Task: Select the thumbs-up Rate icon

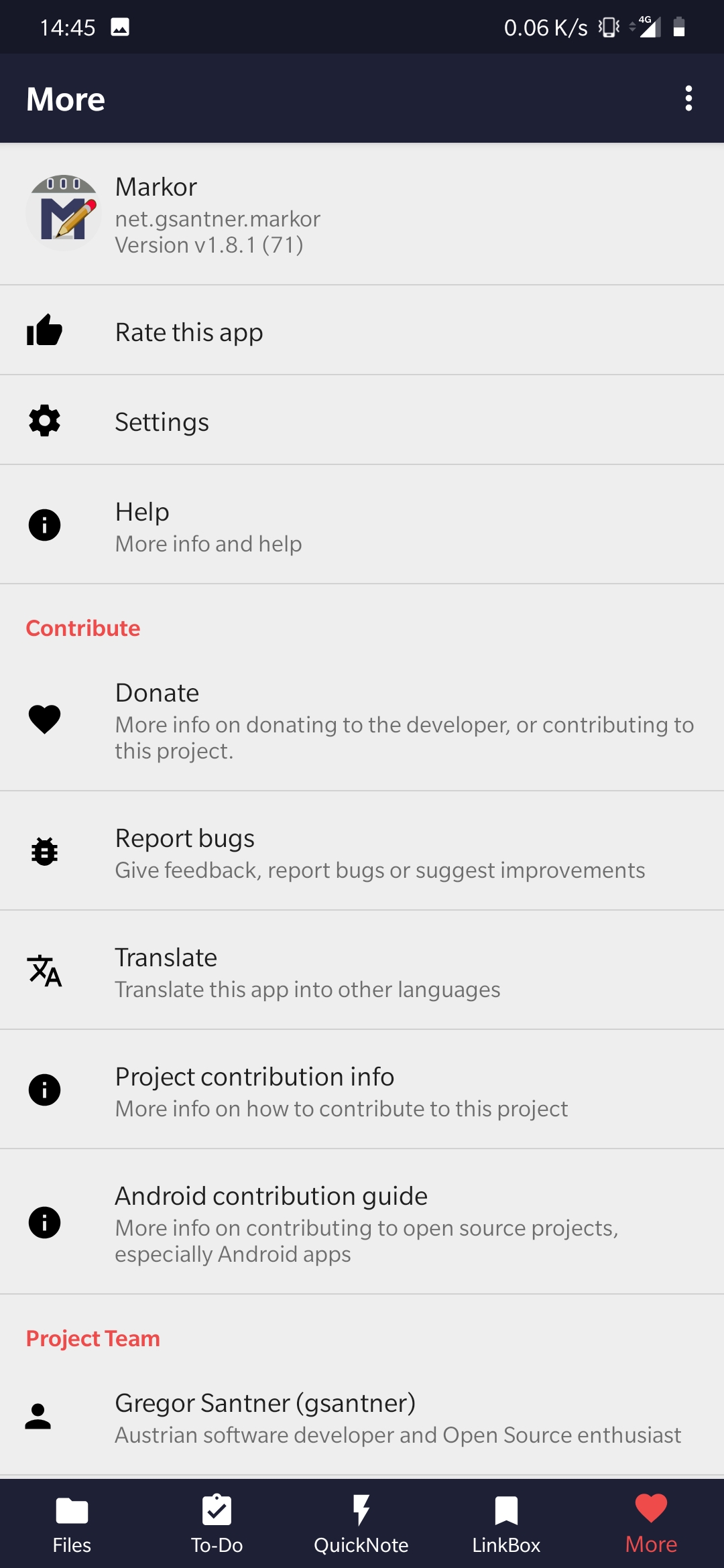Action: 44,330
